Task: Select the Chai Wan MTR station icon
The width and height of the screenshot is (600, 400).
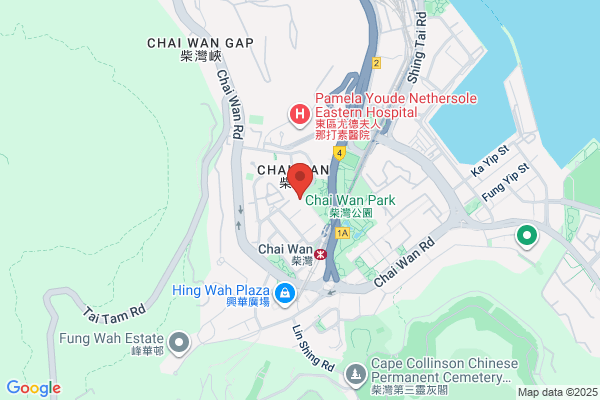Action: click(x=320, y=255)
